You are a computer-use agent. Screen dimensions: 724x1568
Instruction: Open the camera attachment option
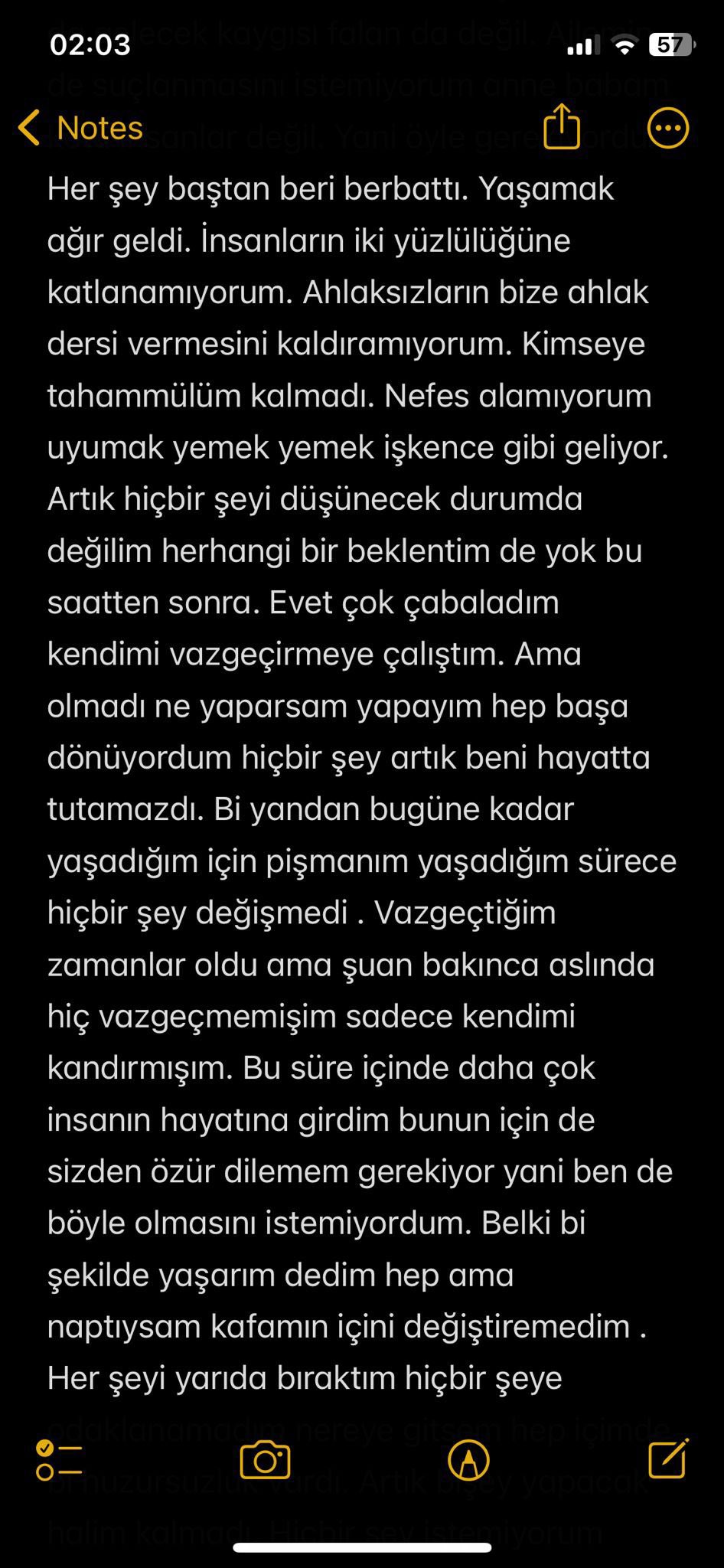click(265, 1460)
